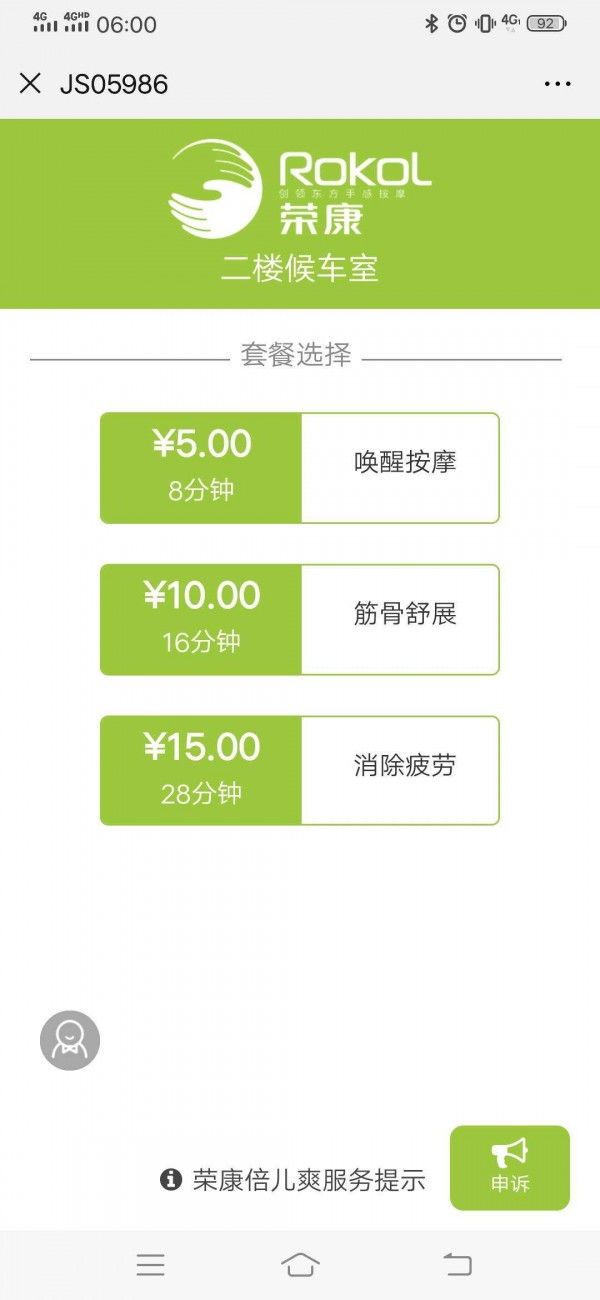Open the three-dot overflow menu
The height and width of the screenshot is (1300, 600).
coord(557,84)
